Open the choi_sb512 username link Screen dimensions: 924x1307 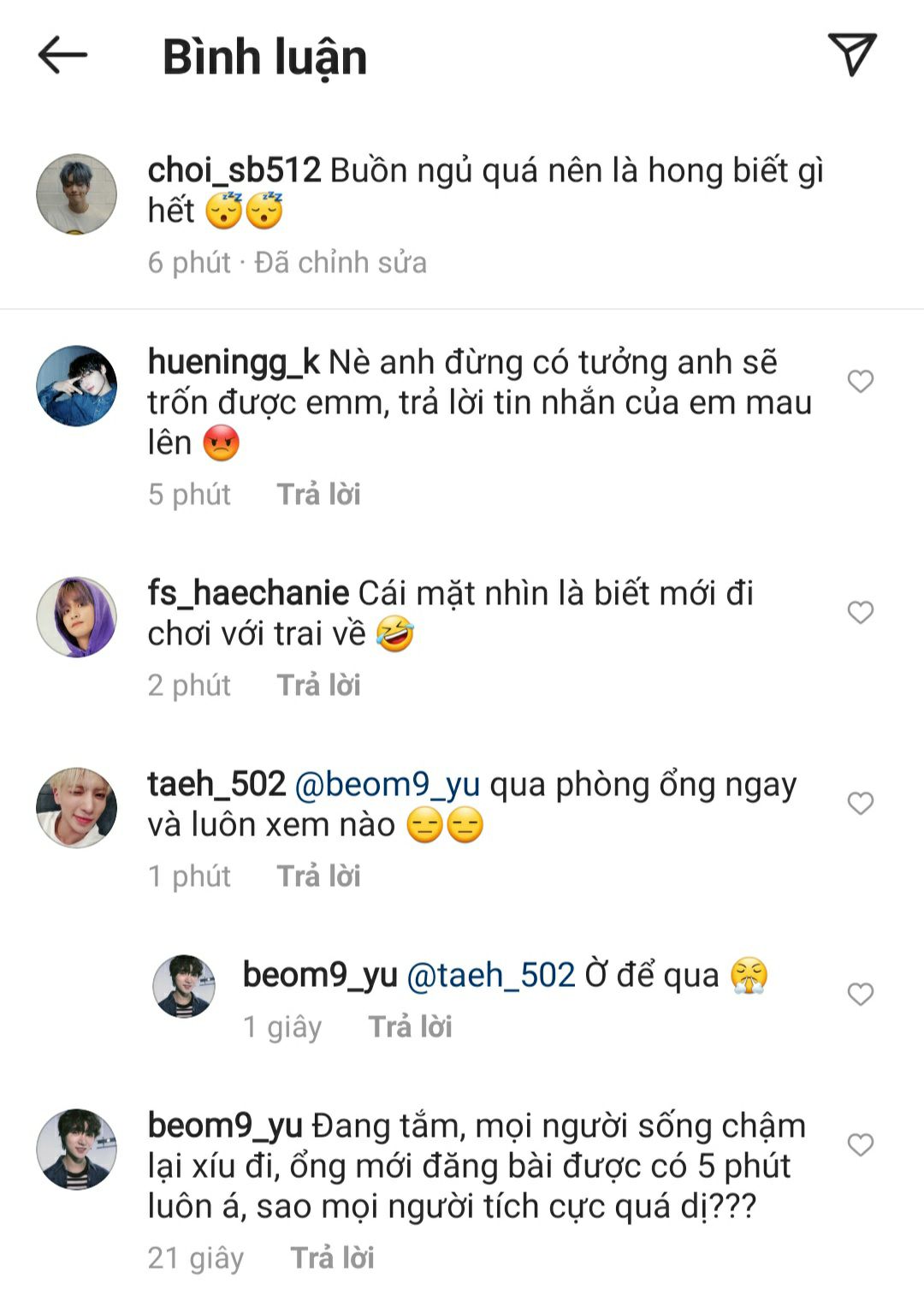[234, 170]
